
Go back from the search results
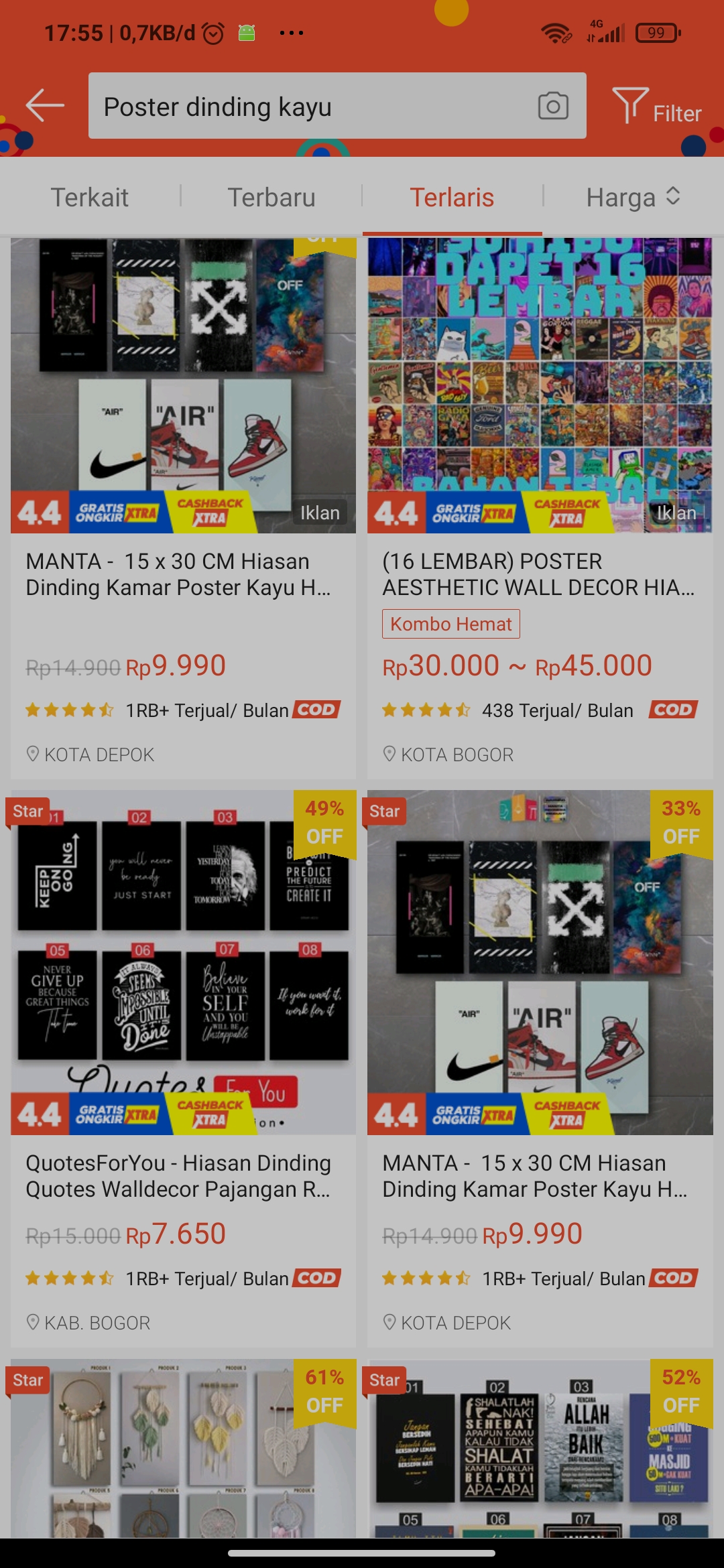click(44, 106)
